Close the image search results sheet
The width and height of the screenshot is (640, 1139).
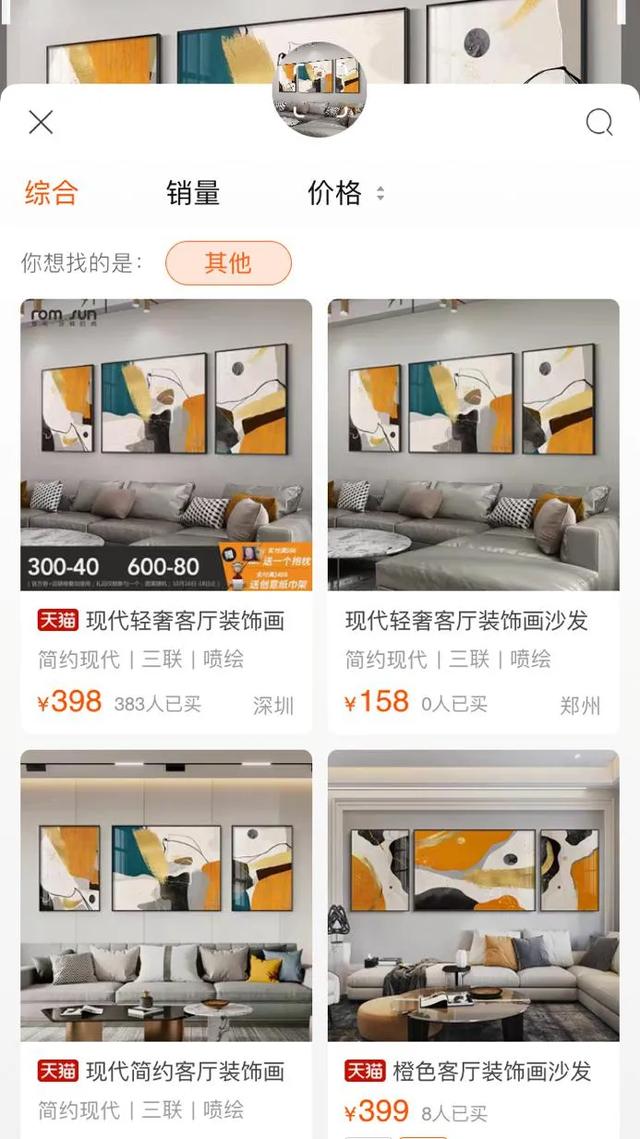[41, 122]
